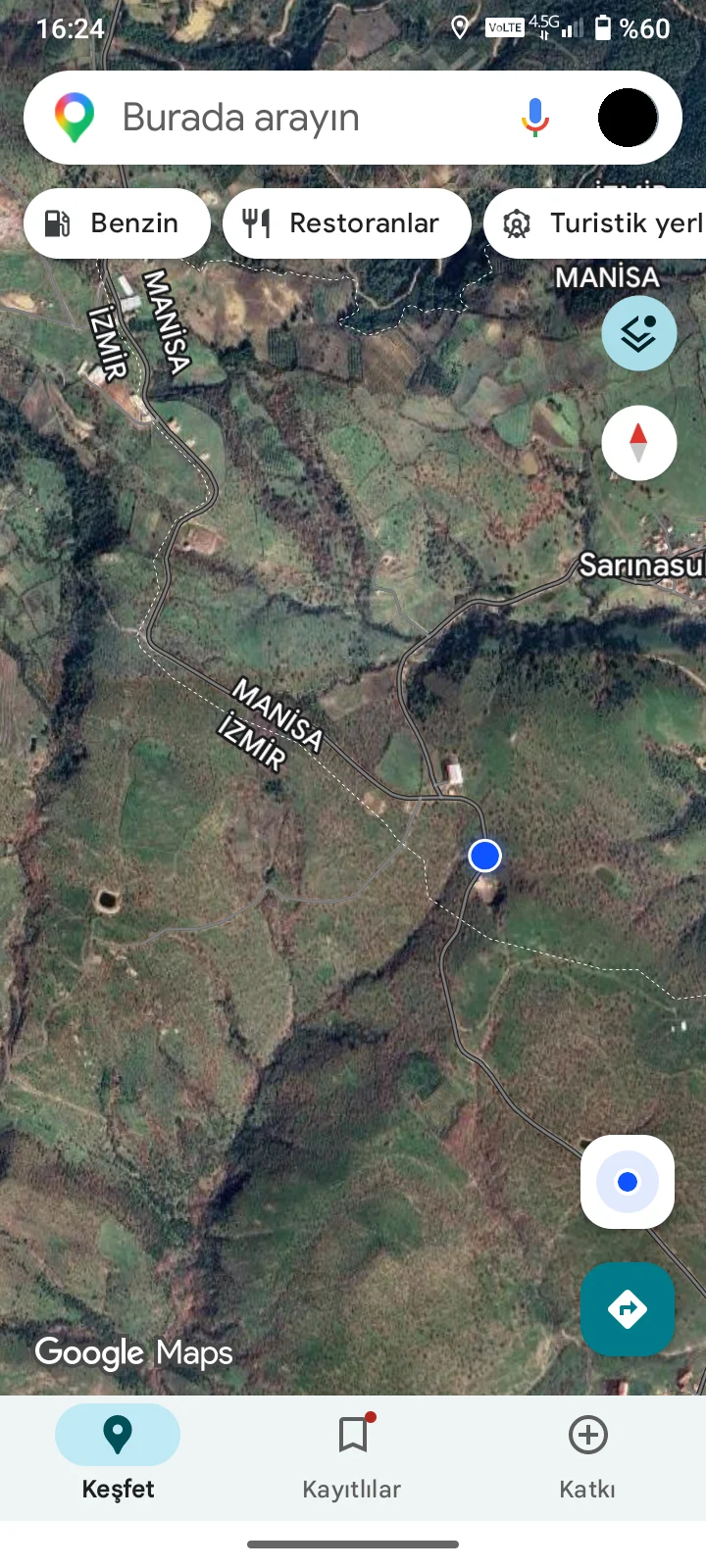Screen dimensions: 706x1568
Task: Open the account profile picture
Action: (628, 118)
